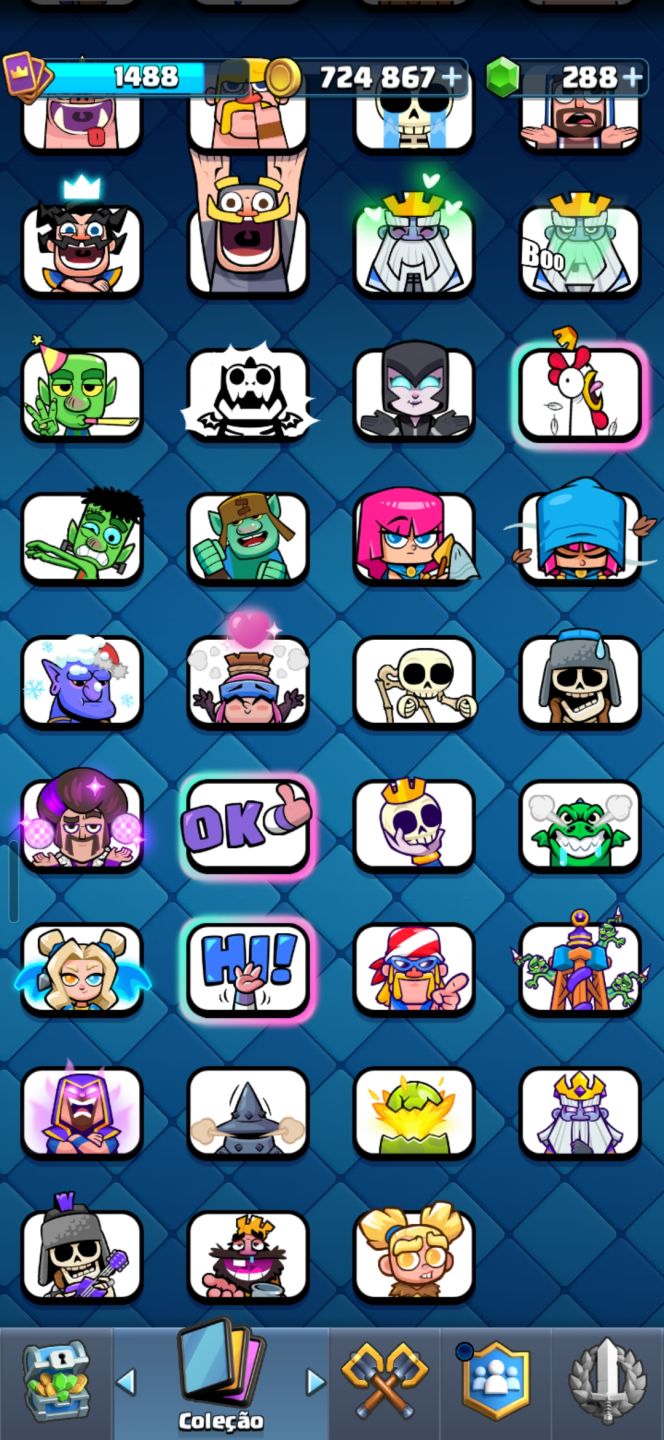664x1440 pixels.
Task: Tap the plus button next to gold
Action: [x=452, y=77]
